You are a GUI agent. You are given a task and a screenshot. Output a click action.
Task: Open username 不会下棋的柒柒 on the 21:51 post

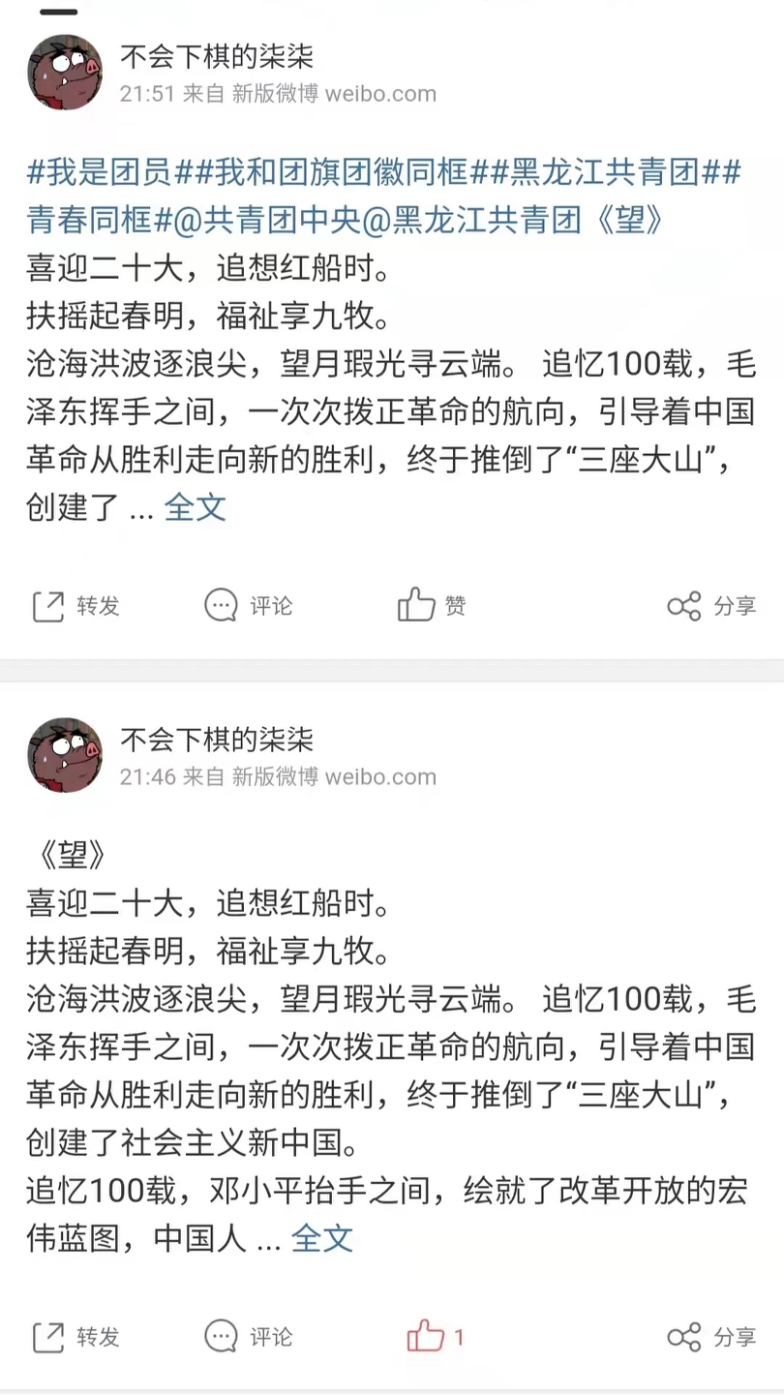click(217, 56)
